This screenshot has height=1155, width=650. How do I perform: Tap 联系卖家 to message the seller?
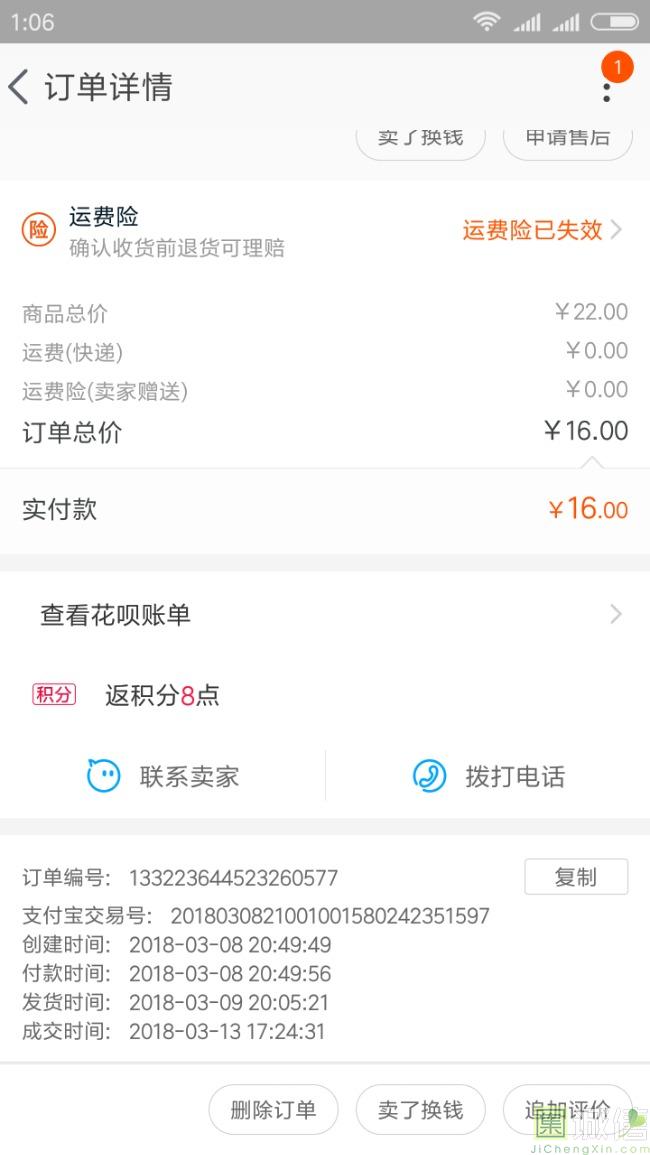coord(163,776)
